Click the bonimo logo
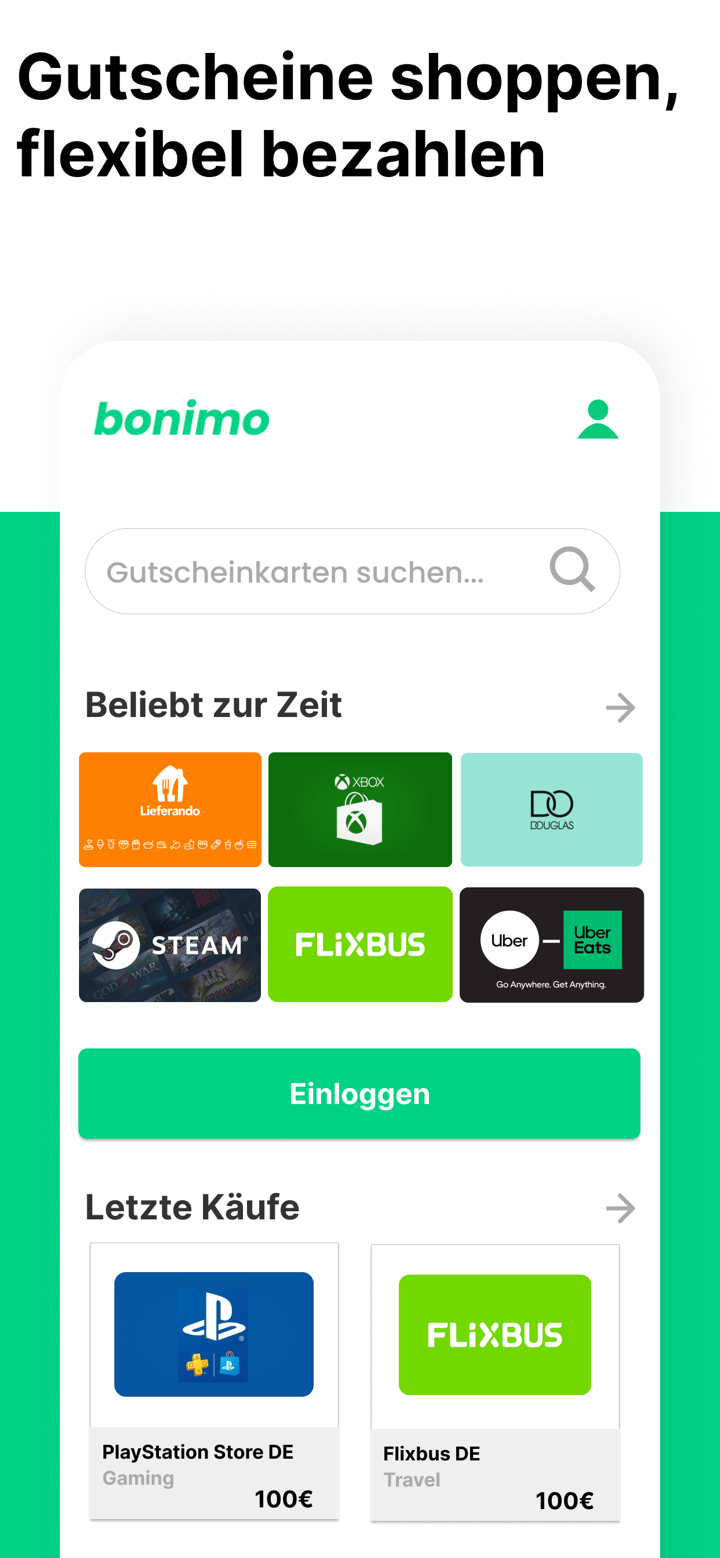This screenshot has height=1558, width=720. (x=180, y=419)
